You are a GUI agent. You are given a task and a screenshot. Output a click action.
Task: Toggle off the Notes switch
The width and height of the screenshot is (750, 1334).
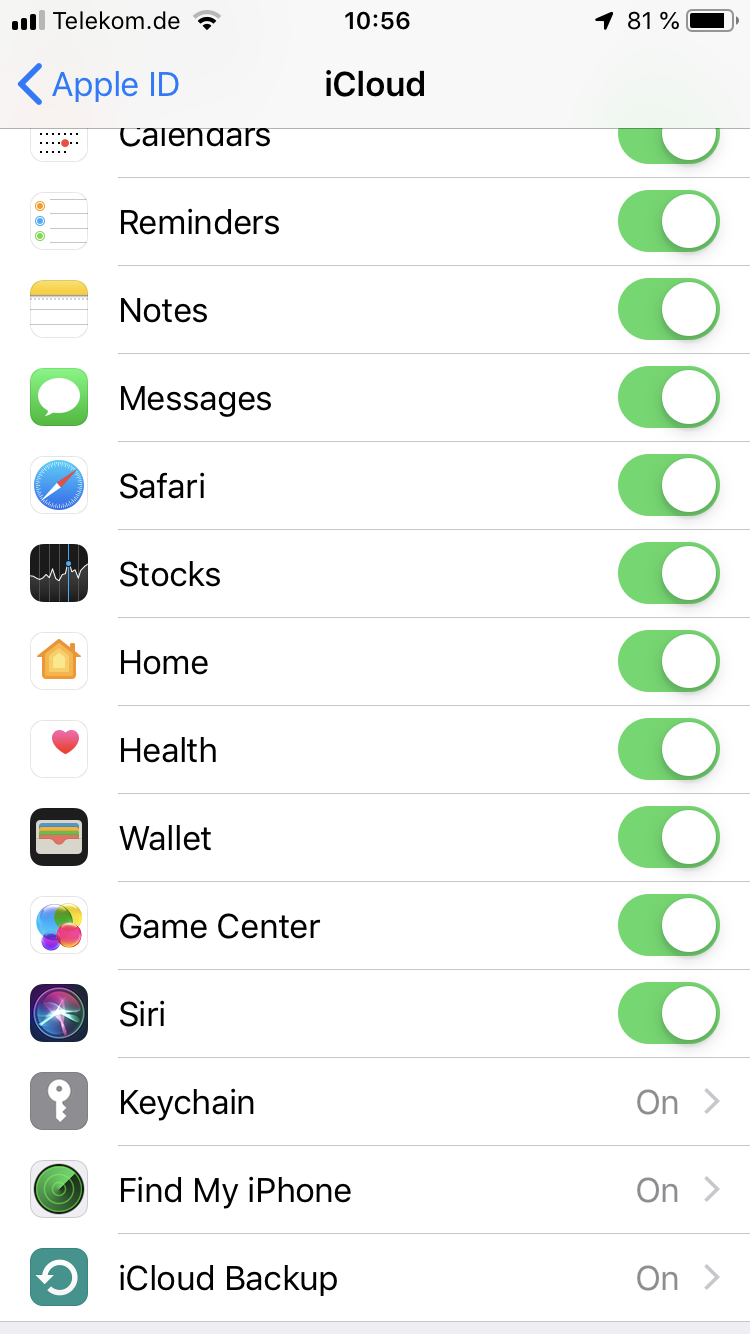[668, 310]
